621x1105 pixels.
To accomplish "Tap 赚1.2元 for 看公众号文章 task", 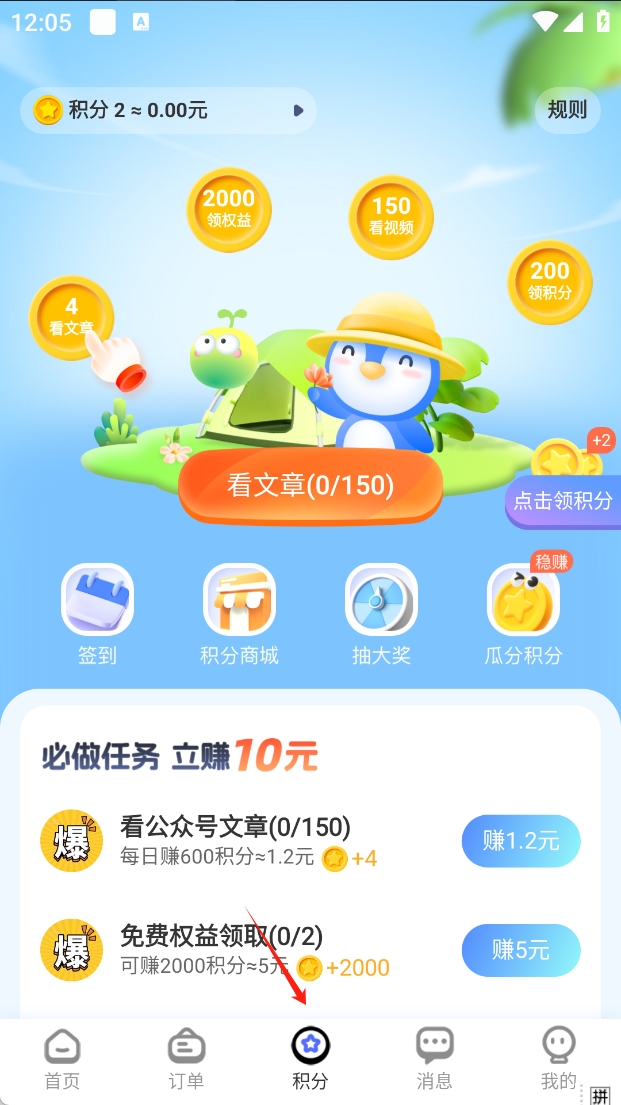I will click(520, 841).
